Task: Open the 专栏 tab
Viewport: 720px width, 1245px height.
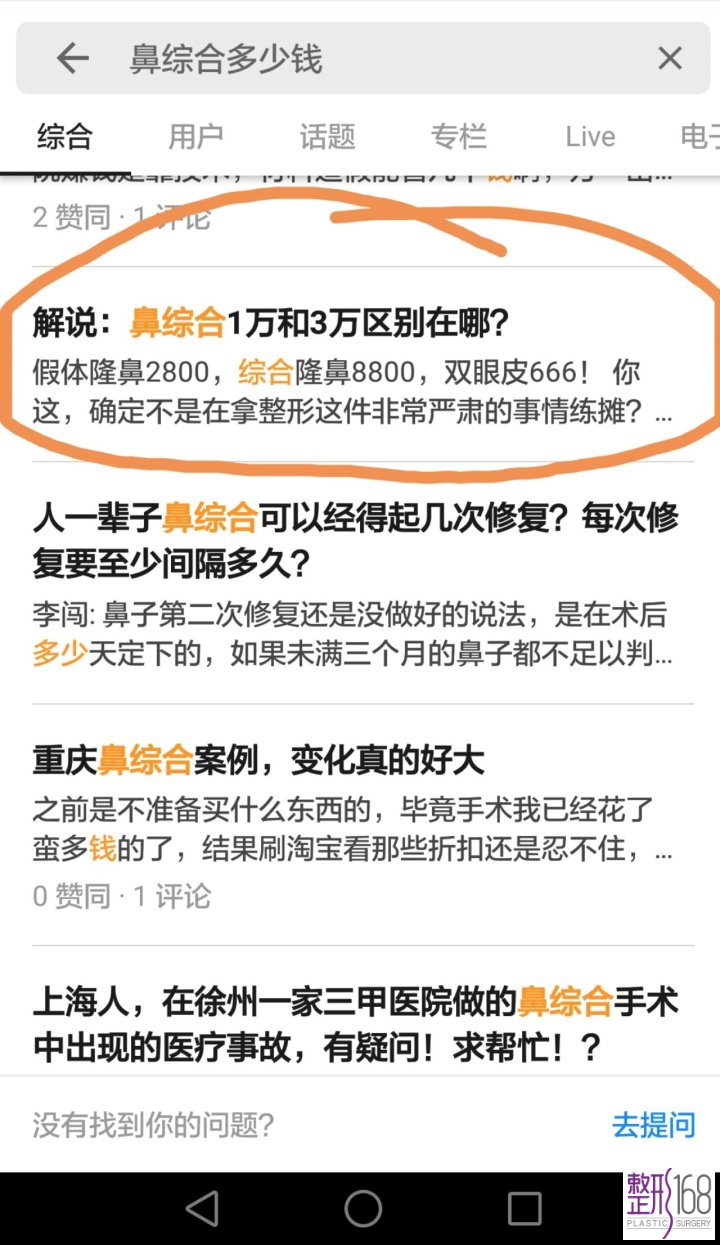Action: pyautogui.click(x=458, y=137)
